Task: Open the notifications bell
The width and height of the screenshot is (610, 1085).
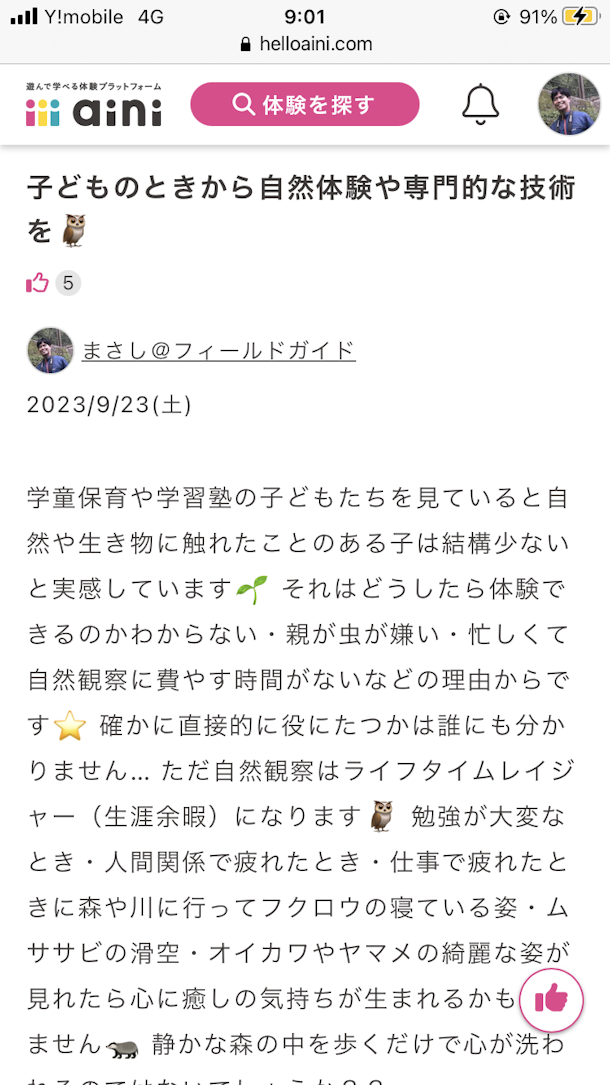Action: pyautogui.click(x=480, y=104)
